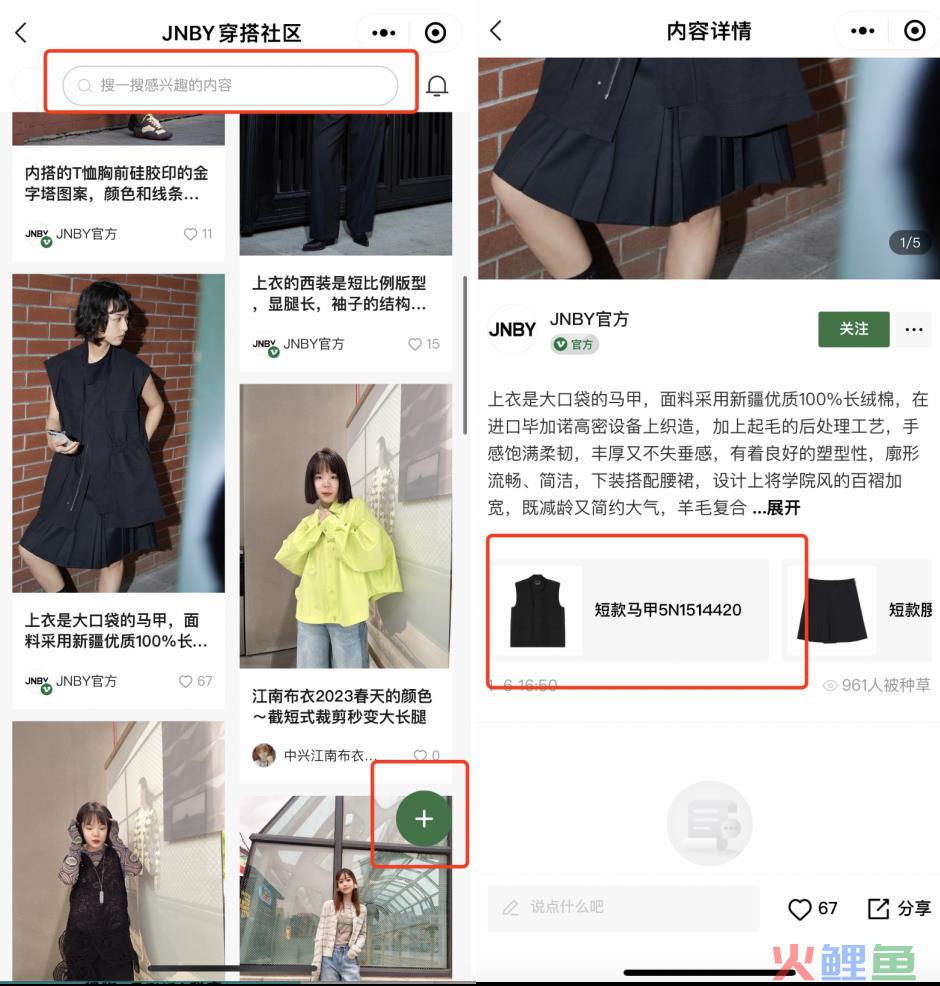Expand the full description with 展开
This screenshot has height=986, width=940.
coord(778,508)
